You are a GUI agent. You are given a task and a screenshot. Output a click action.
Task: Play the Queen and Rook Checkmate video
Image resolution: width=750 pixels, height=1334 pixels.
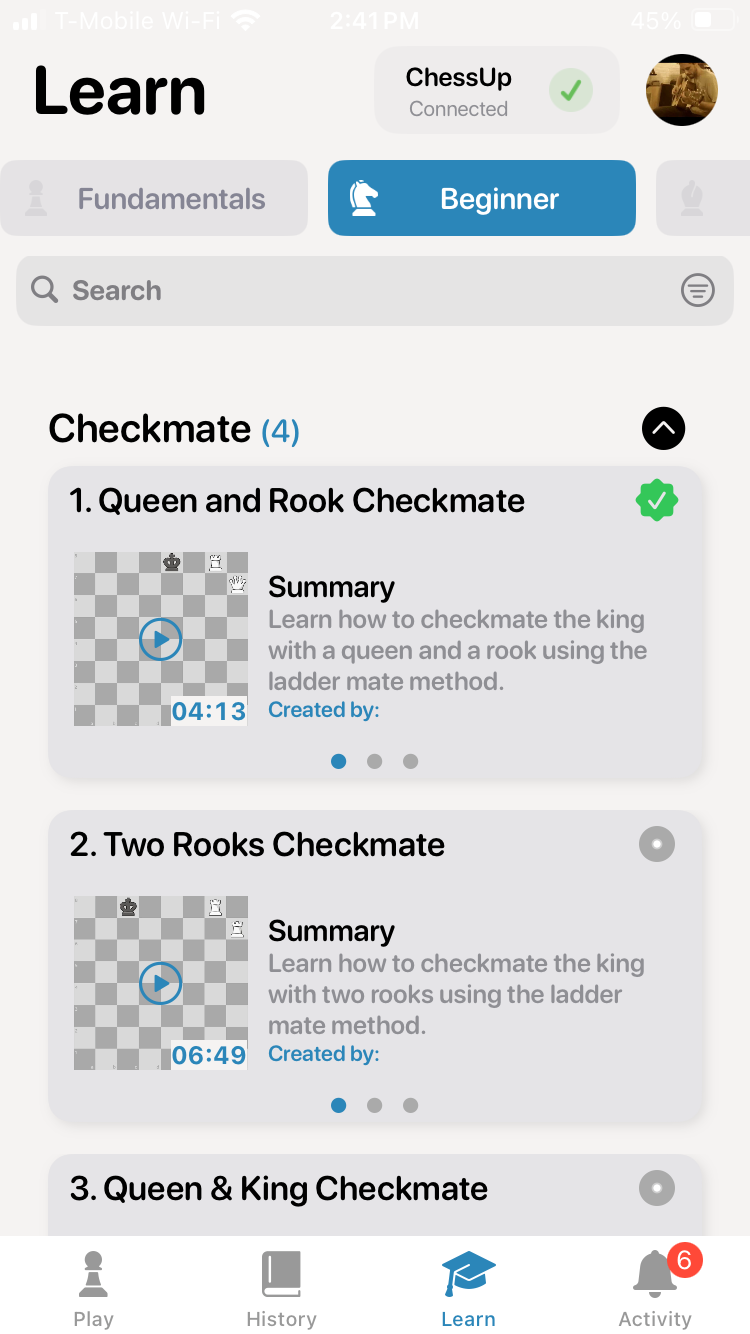click(x=160, y=639)
